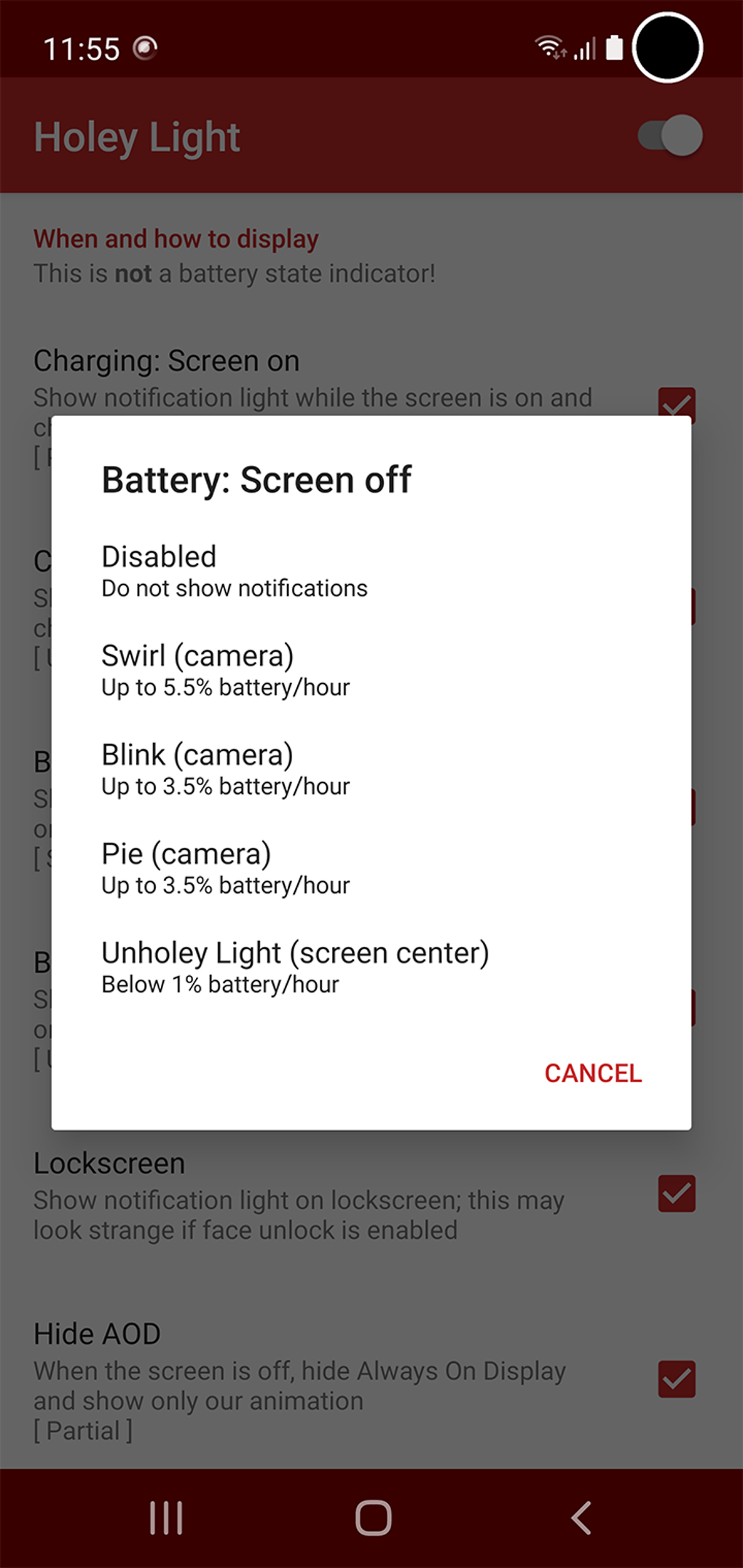Tap the camera cutout highlight circle
This screenshot has height=1568, width=743.
[x=667, y=49]
